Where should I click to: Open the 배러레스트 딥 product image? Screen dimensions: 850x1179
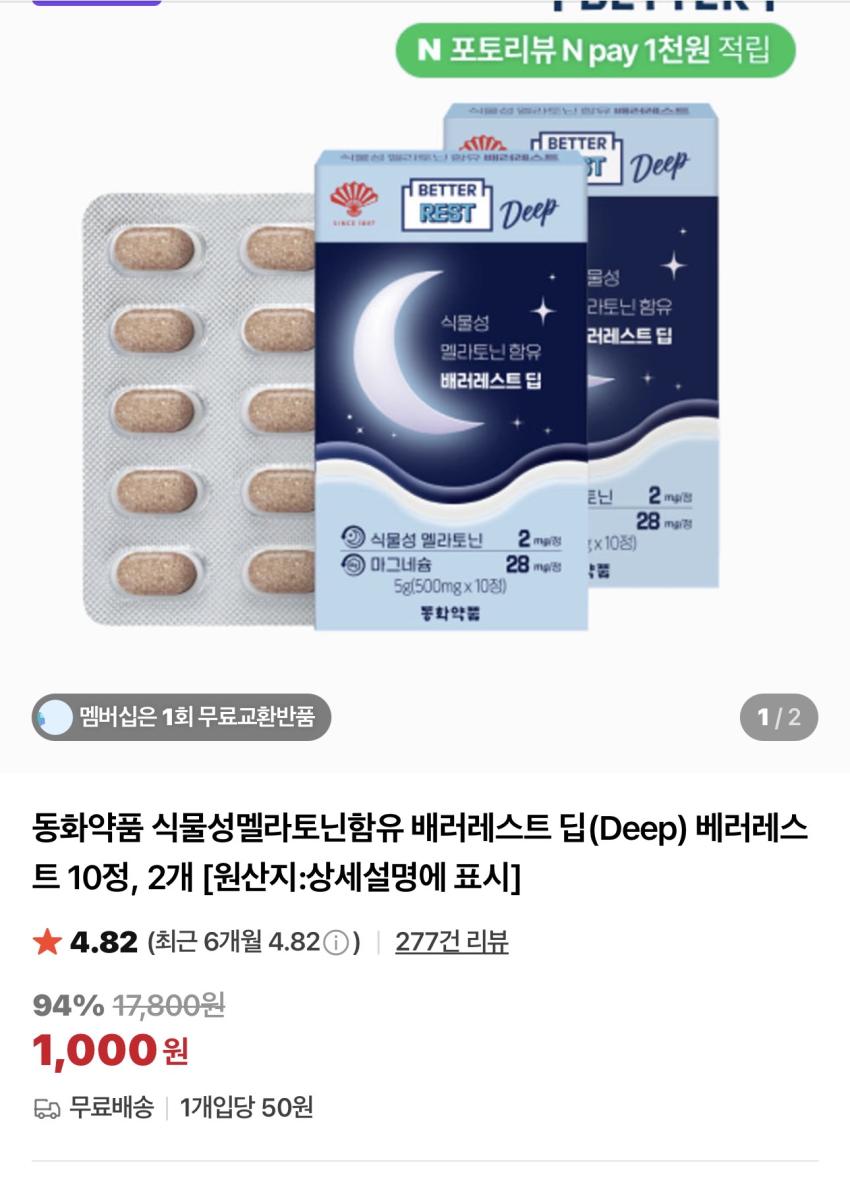coord(425,390)
